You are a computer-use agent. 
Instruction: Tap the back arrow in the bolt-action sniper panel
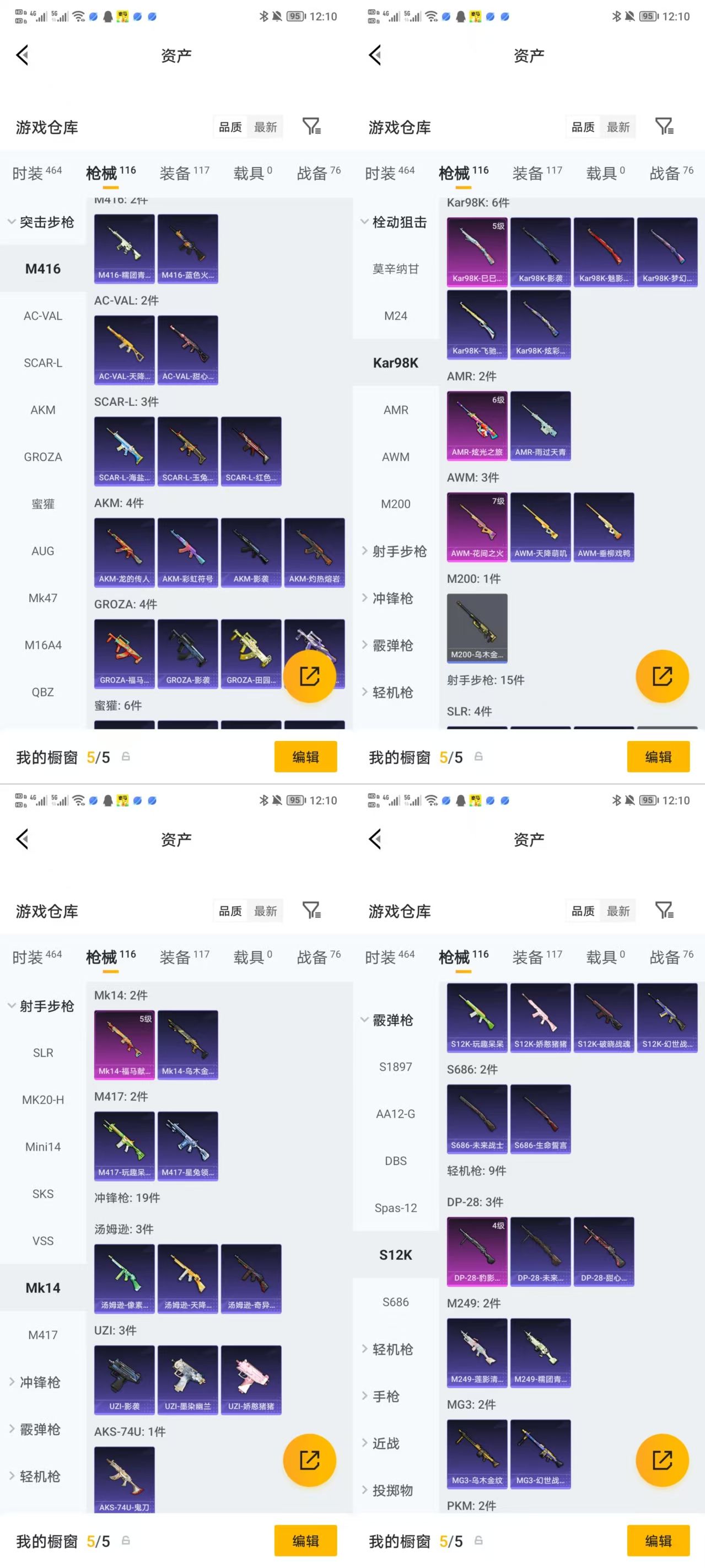pyautogui.click(x=374, y=55)
